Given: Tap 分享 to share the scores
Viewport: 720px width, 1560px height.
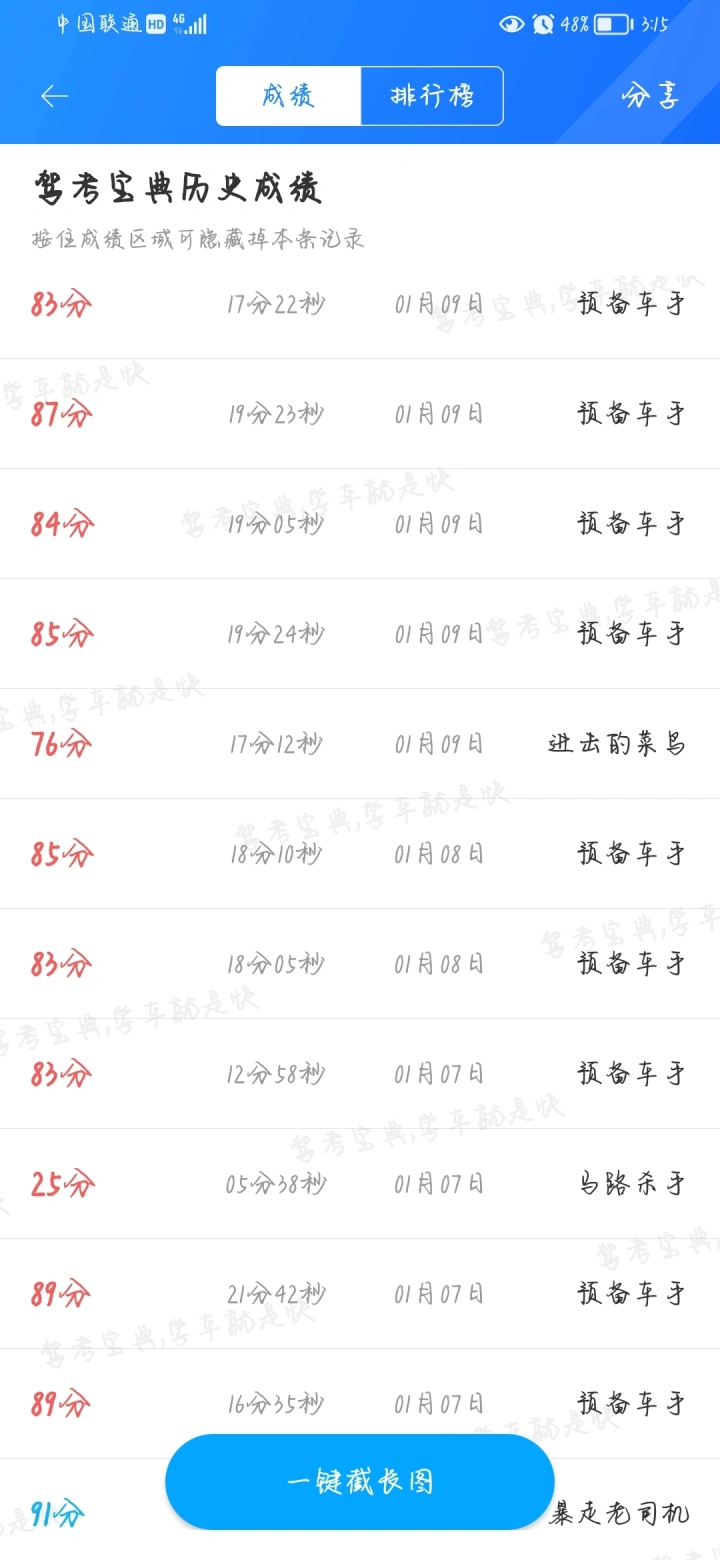Looking at the screenshot, I should (x=651, y=96).
